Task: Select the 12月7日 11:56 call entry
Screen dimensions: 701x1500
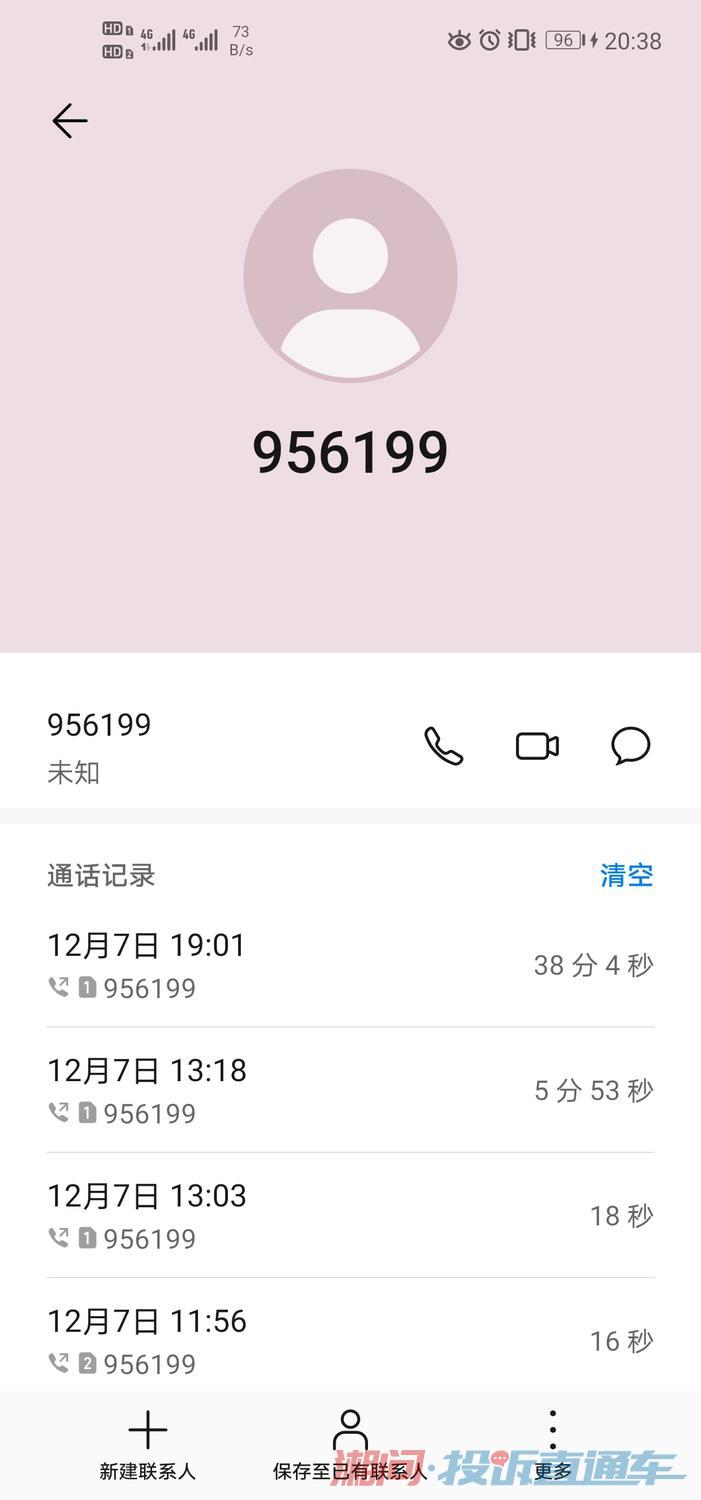Action: (350, 1340)
